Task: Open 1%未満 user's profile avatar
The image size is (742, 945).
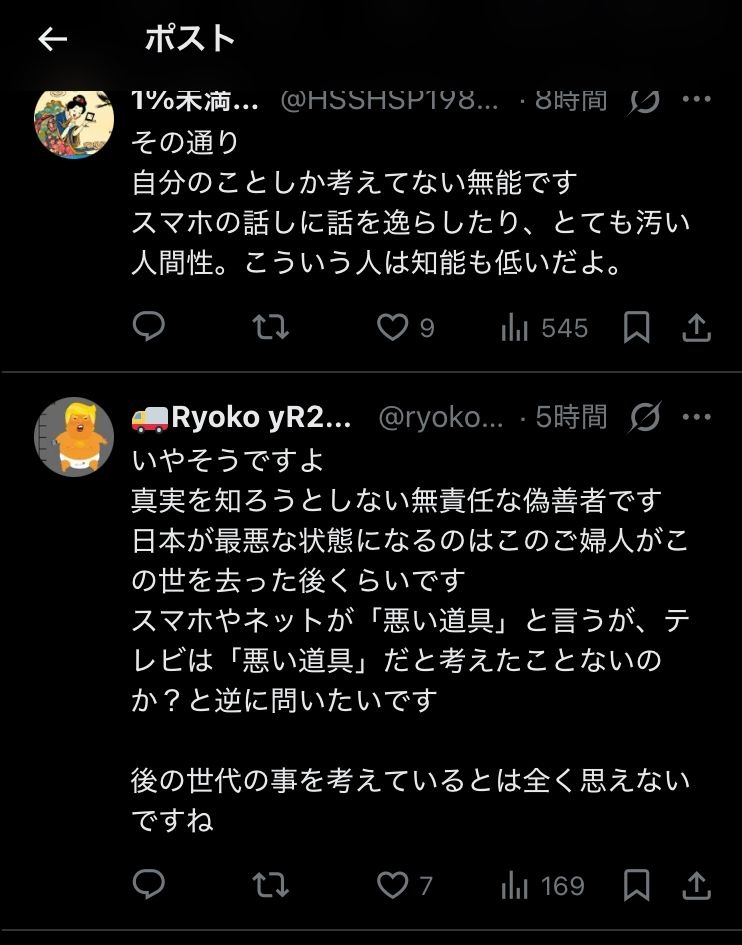Action: [74, 120]
